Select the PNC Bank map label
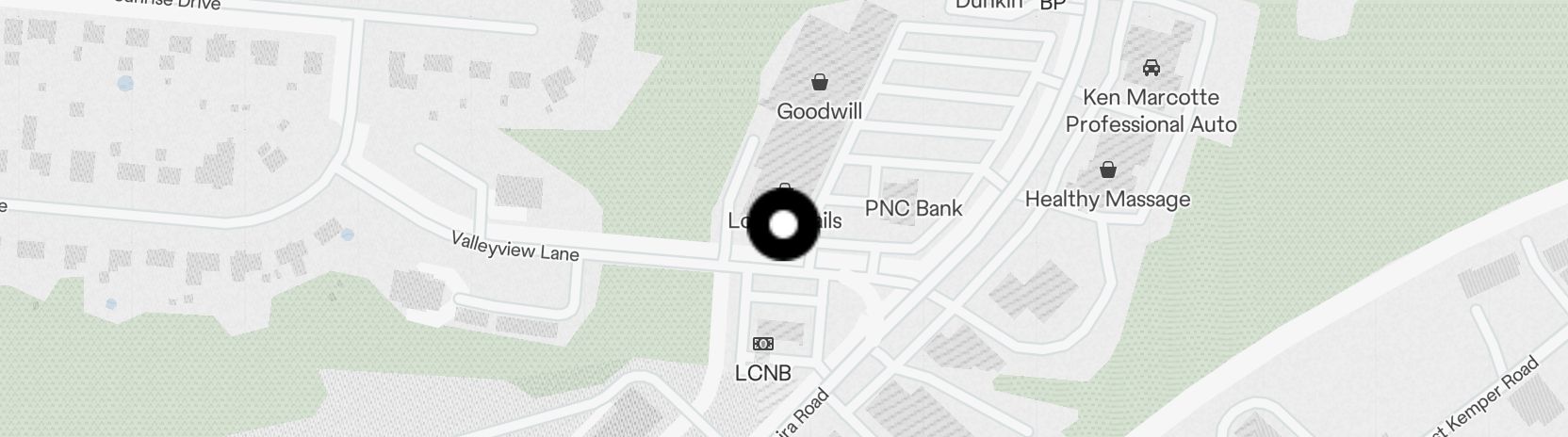This screenshot has height=437, width=1568. point(913,208)
